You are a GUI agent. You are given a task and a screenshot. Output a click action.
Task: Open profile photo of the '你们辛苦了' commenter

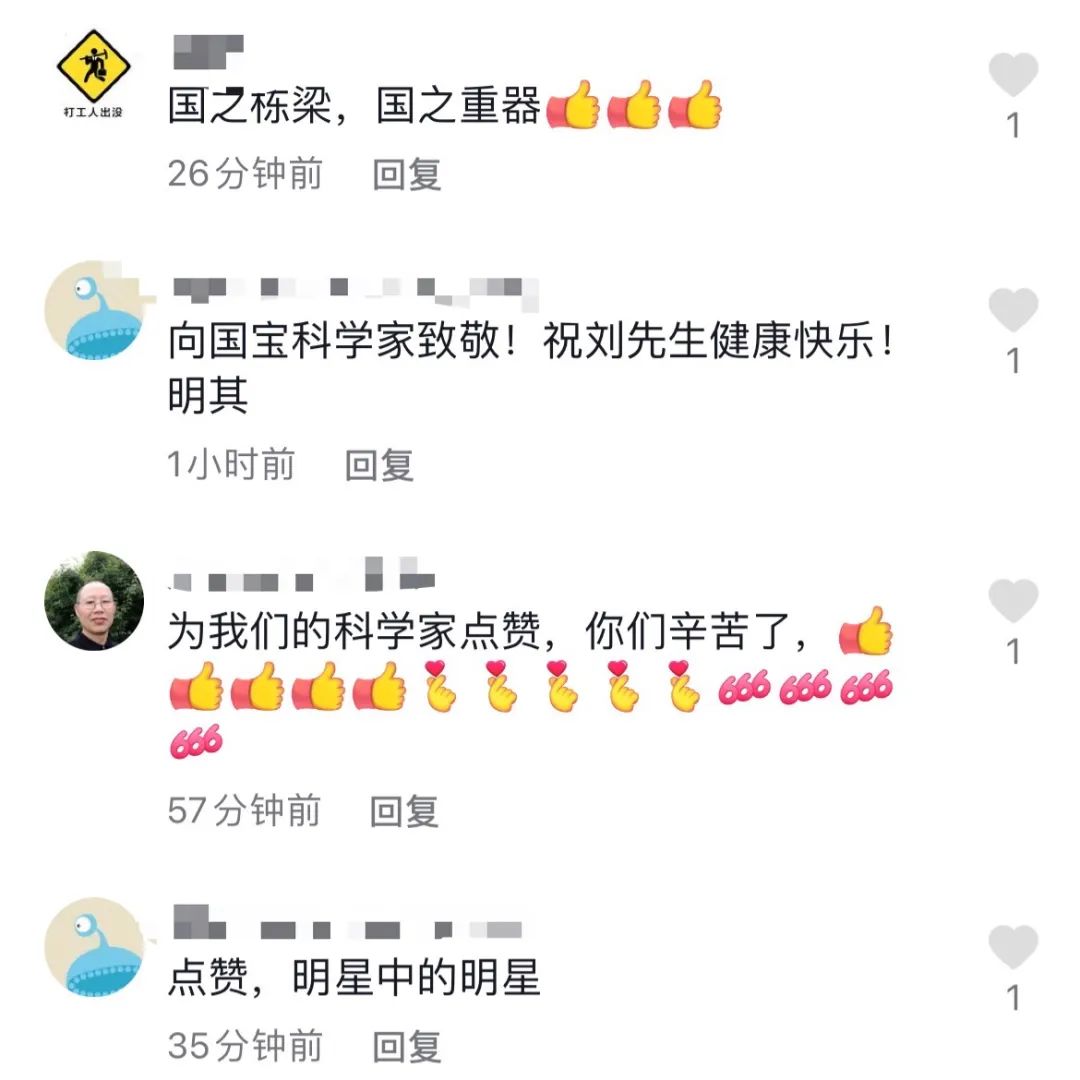[94, 600]
